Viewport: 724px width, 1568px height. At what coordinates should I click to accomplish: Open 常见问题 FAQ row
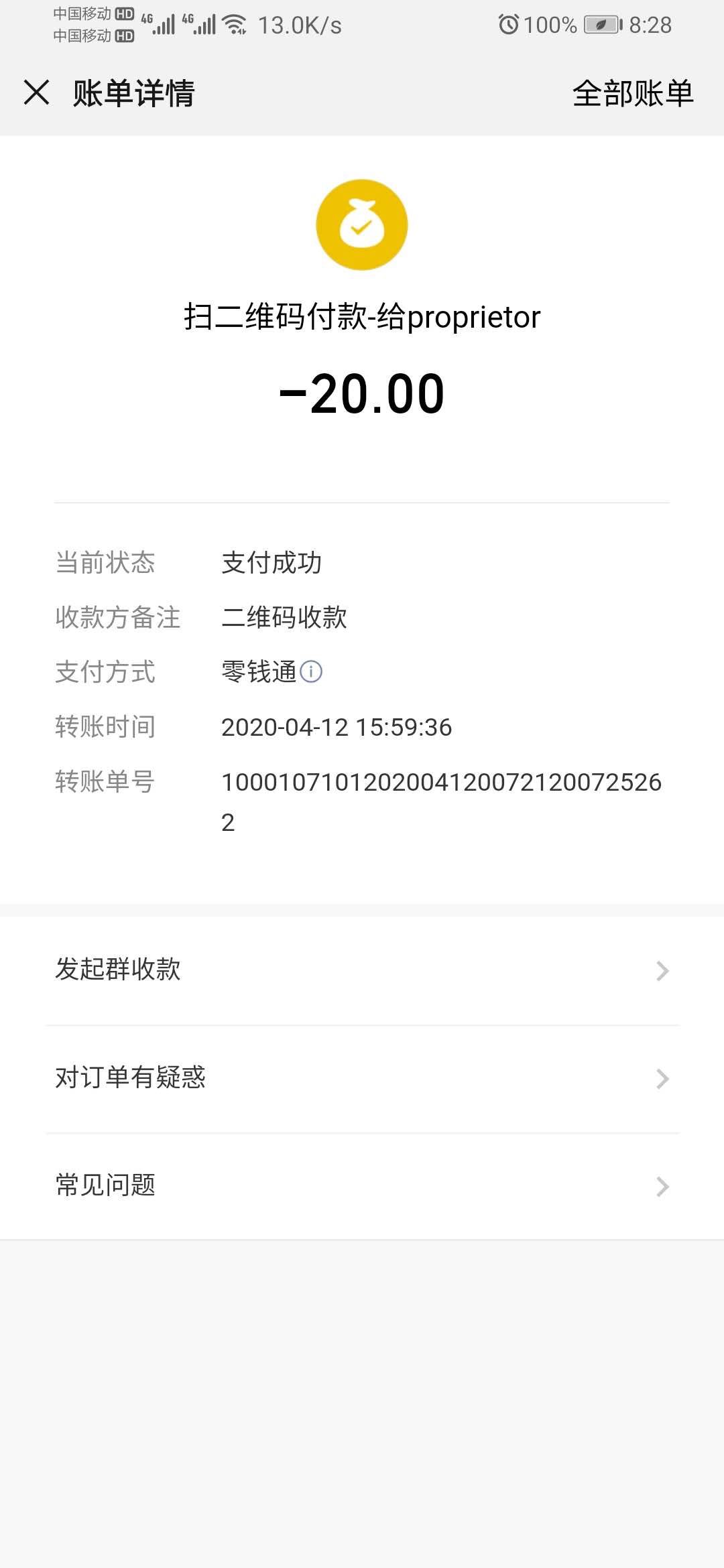click(x=362, y=1186)
